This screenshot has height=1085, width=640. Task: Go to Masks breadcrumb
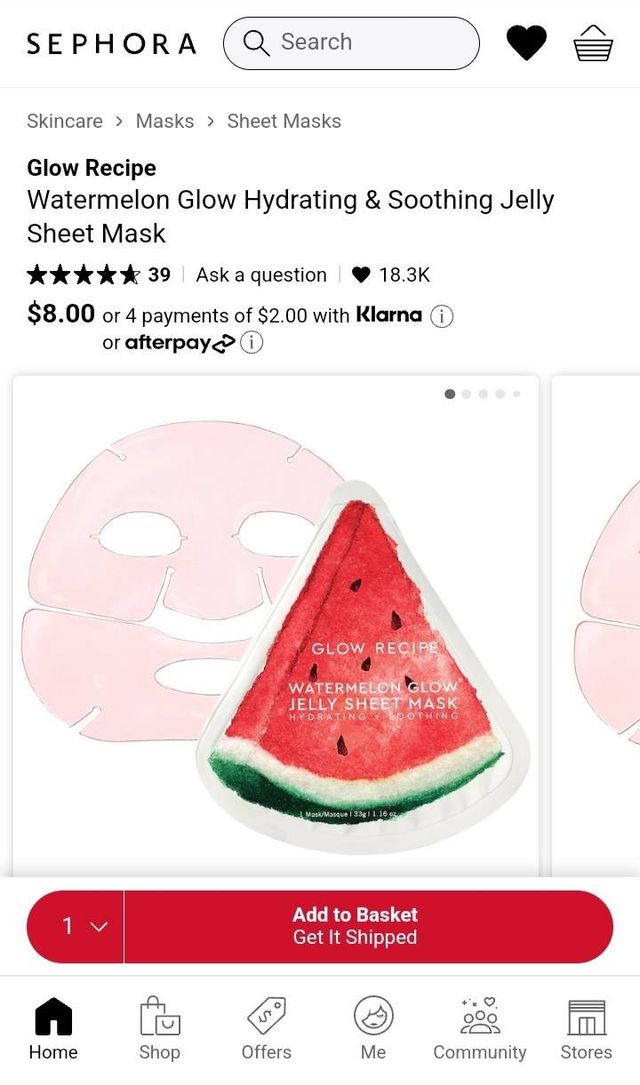[165, 121]
